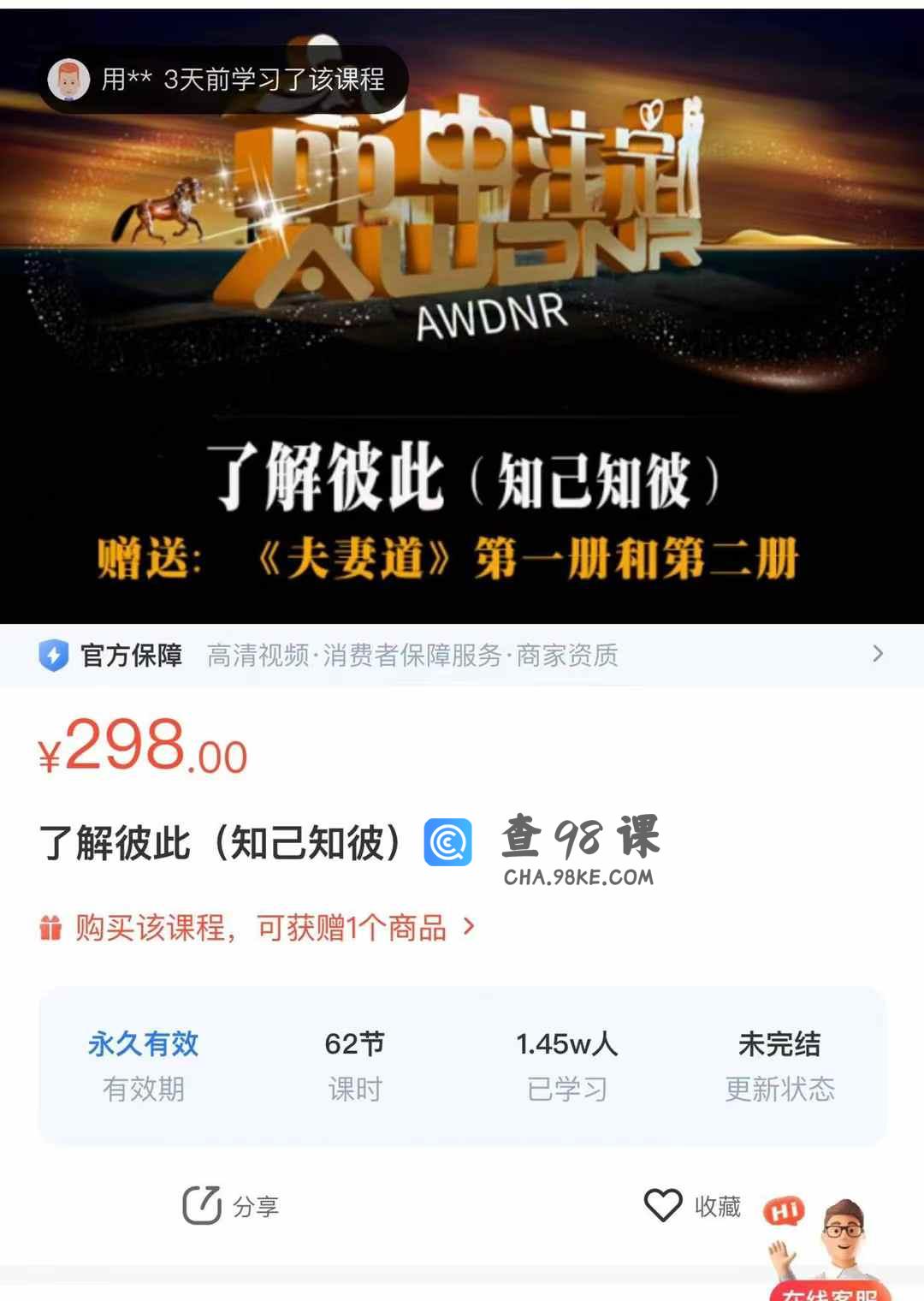
Task: Open the 官方保障 guarantee details row
Action: click(x=462, y=655)
